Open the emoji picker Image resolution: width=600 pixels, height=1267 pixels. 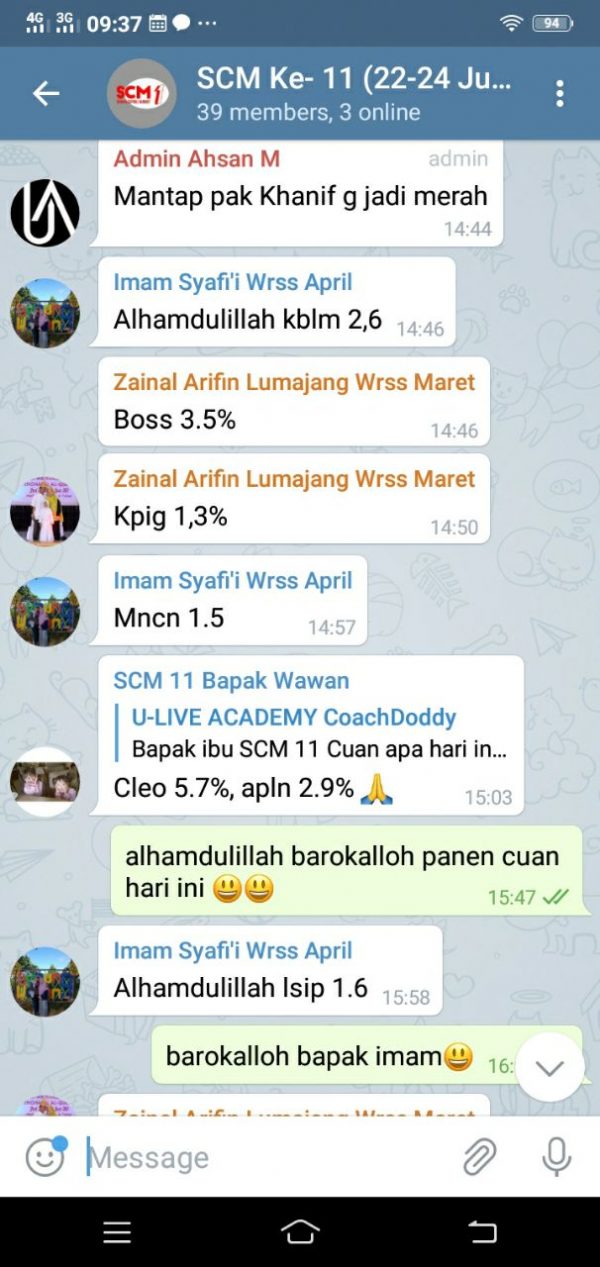(x=44, y=1158)
